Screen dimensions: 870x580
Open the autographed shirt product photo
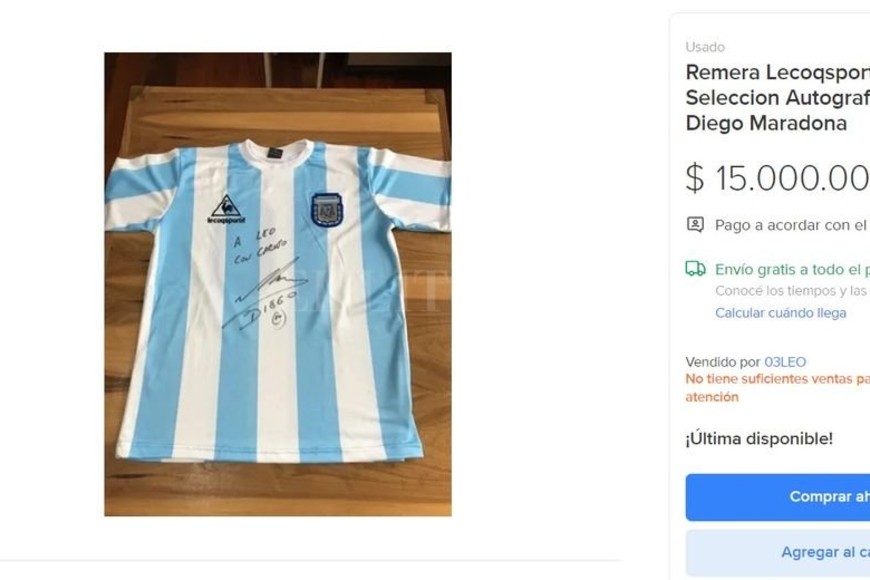[x=277, y=284]
